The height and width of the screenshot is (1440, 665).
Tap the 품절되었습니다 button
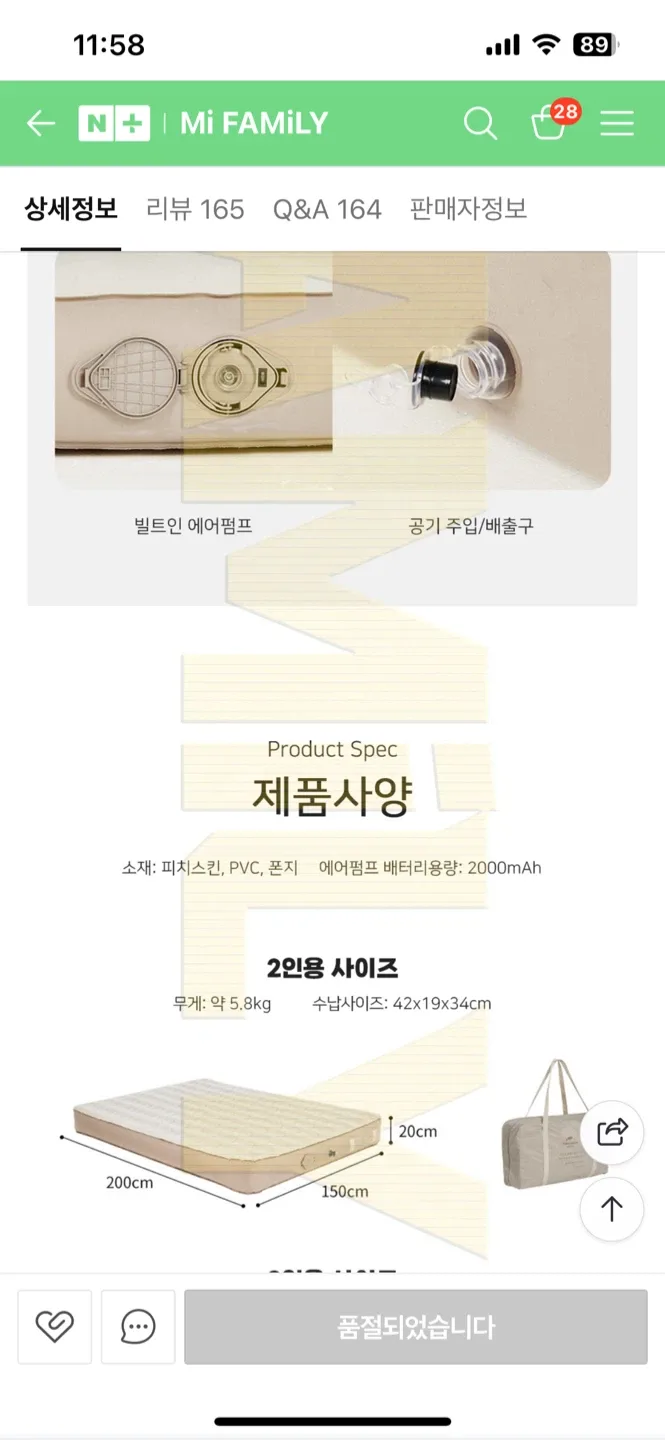(416, 1327)
